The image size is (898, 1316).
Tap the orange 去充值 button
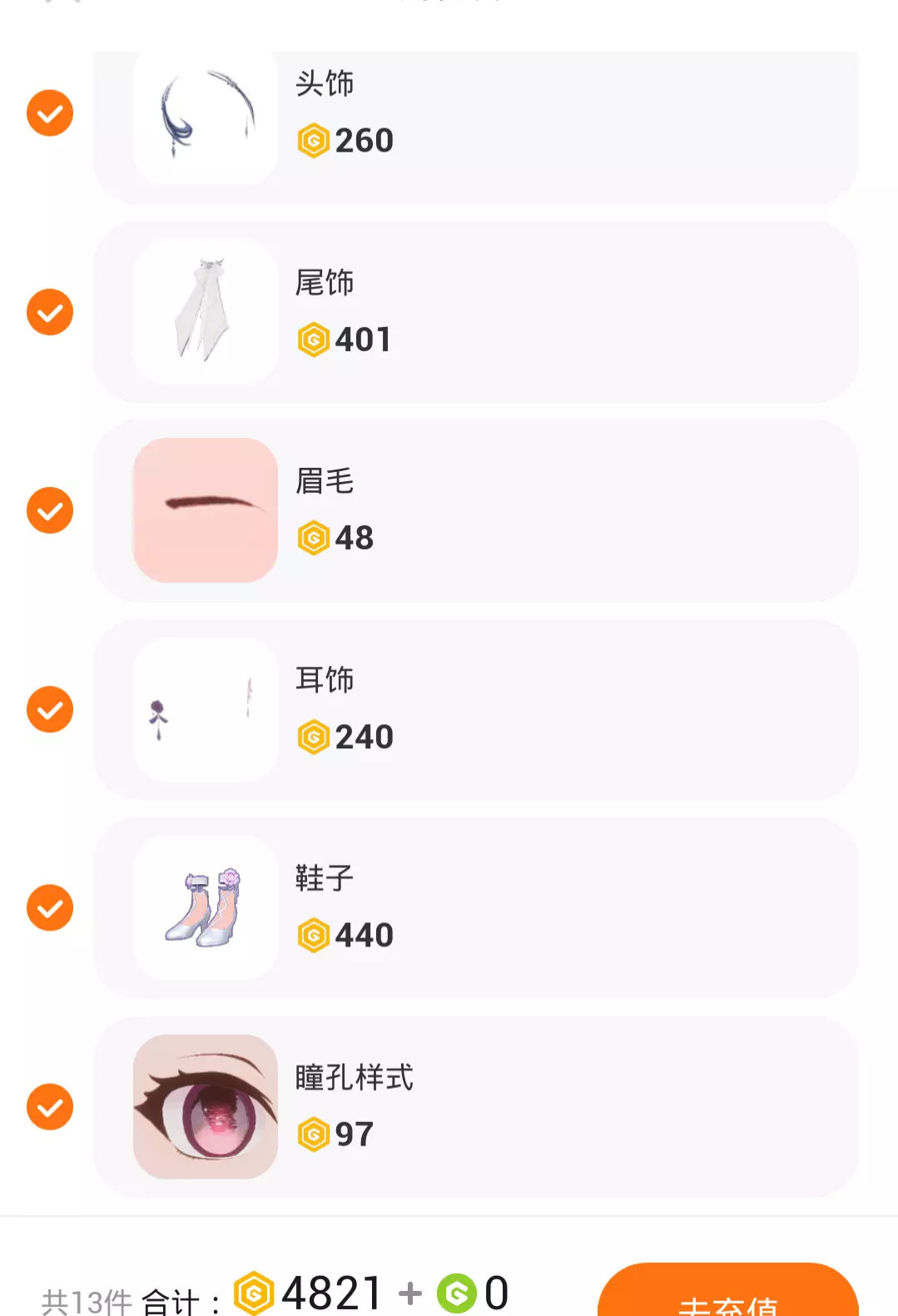[x=727, y=1294]
